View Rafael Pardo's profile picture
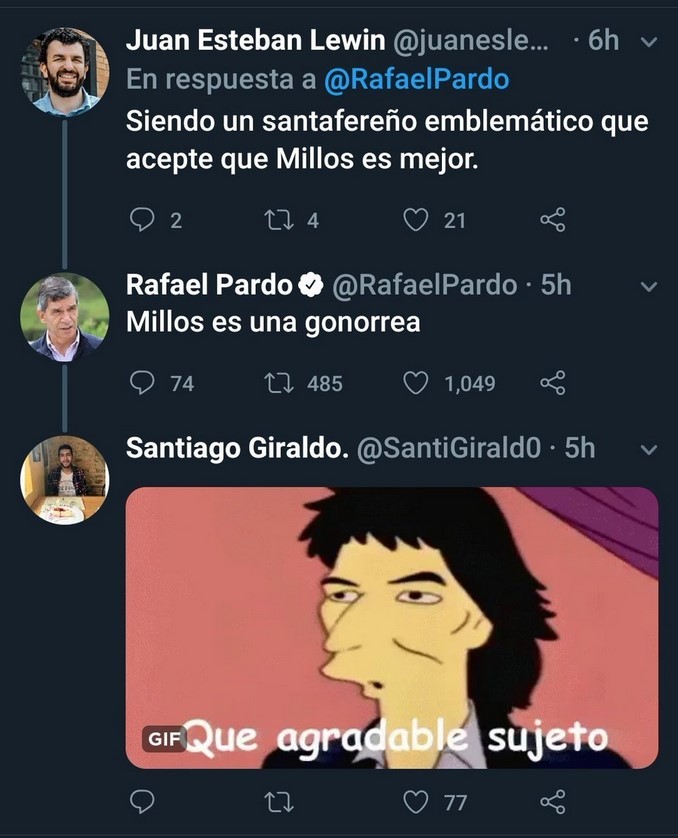 65,317
